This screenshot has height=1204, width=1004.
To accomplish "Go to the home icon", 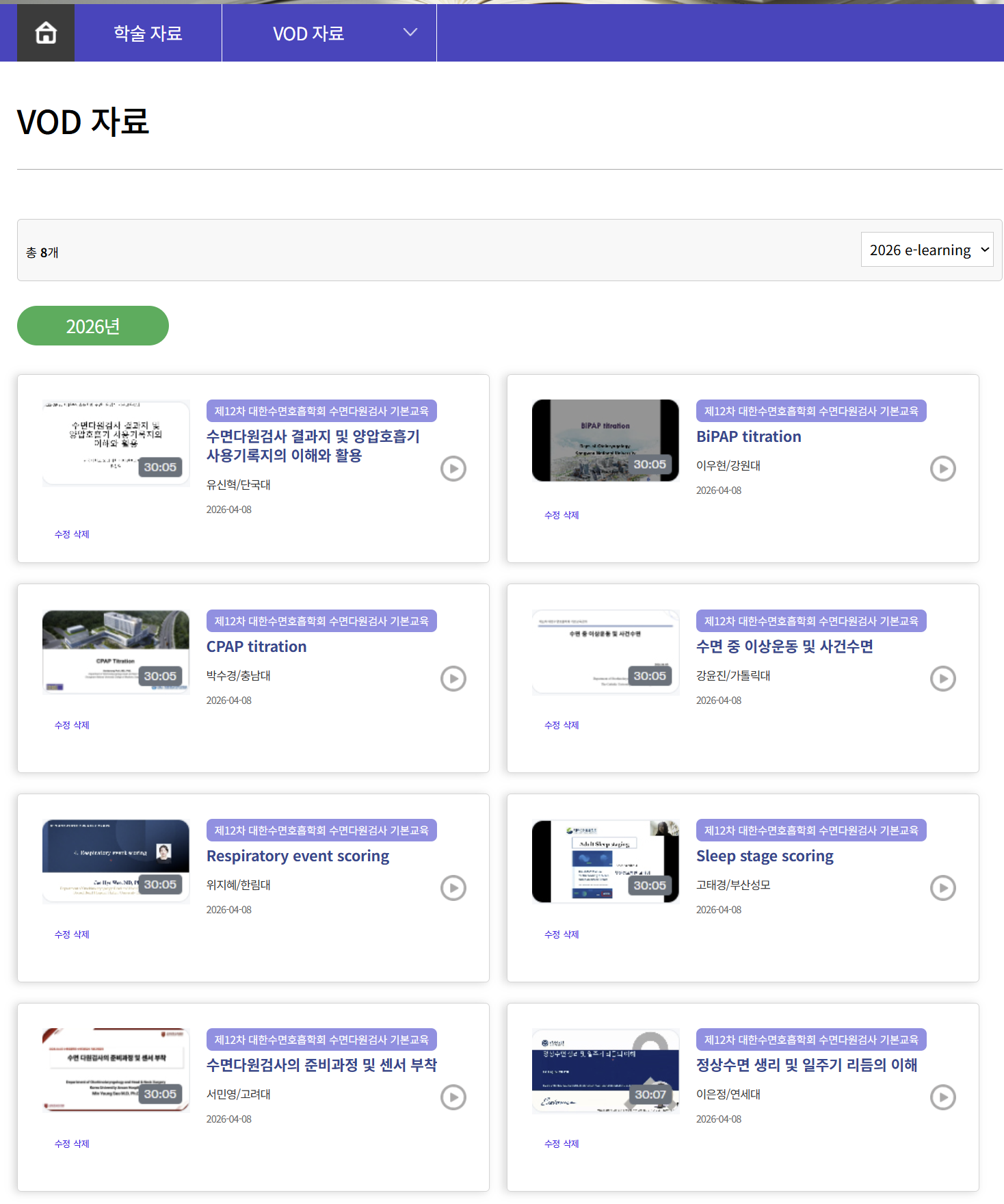I will tap(46, 33).
